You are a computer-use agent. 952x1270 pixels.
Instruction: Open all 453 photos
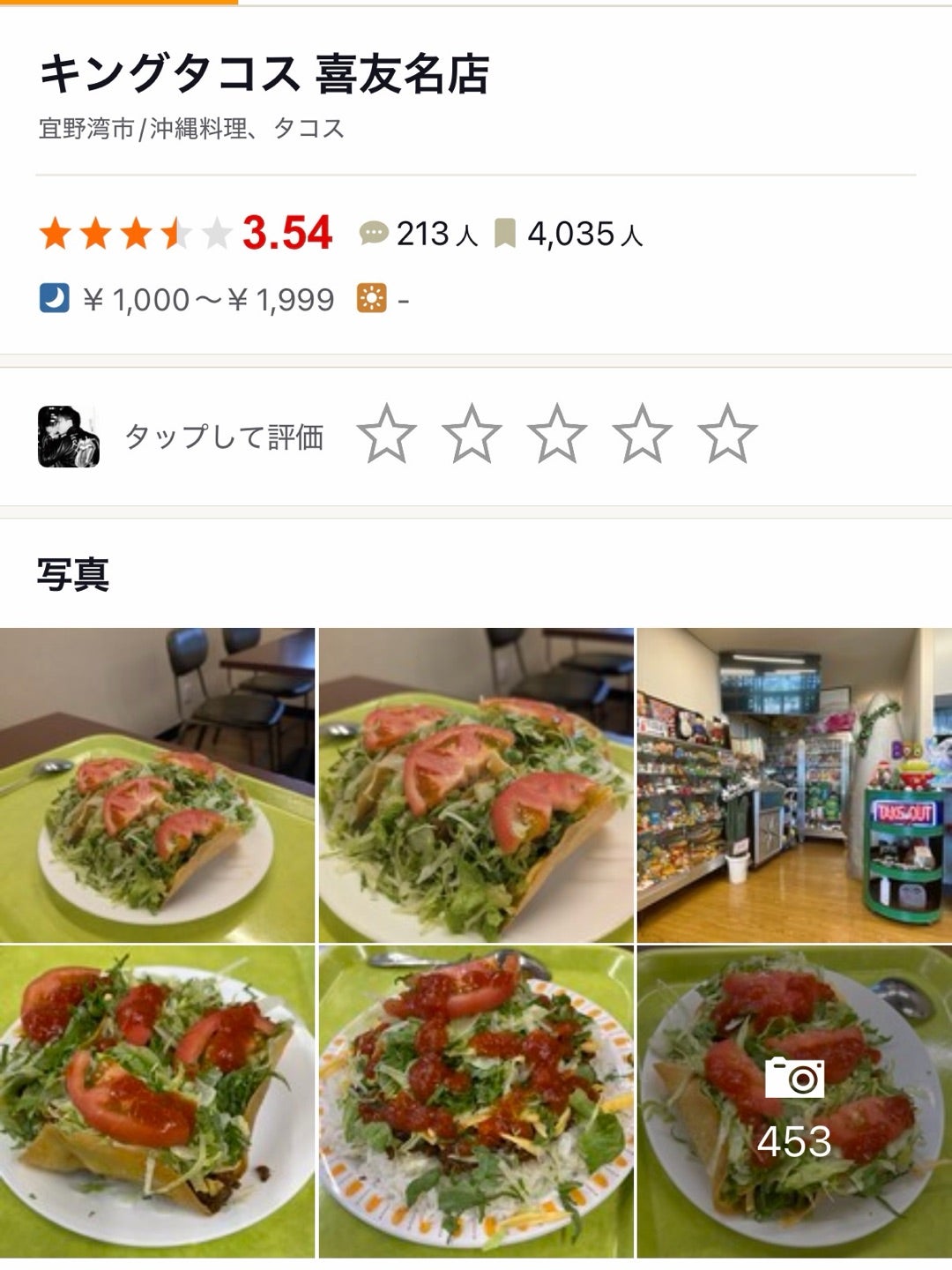794,1101
